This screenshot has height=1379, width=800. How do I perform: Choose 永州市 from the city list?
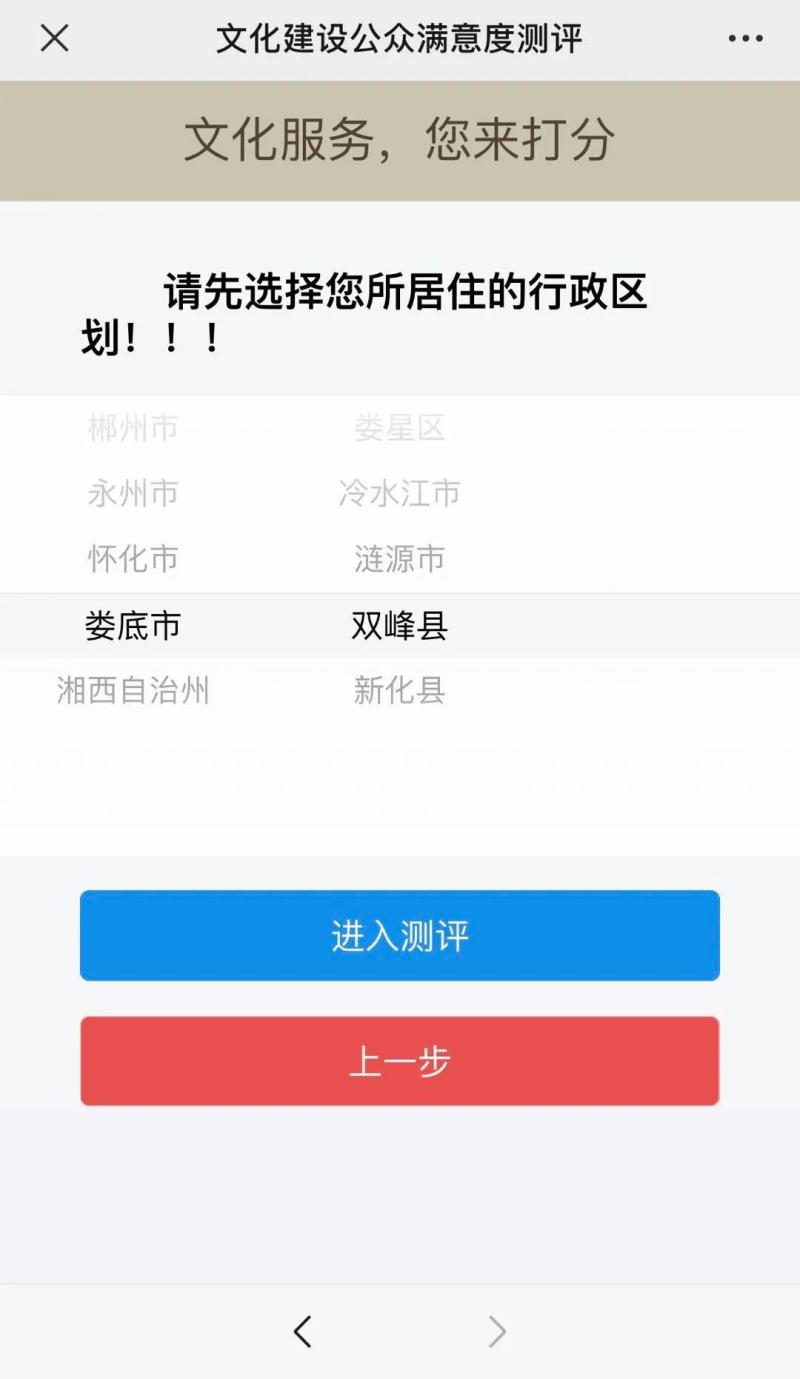[133, 493]
